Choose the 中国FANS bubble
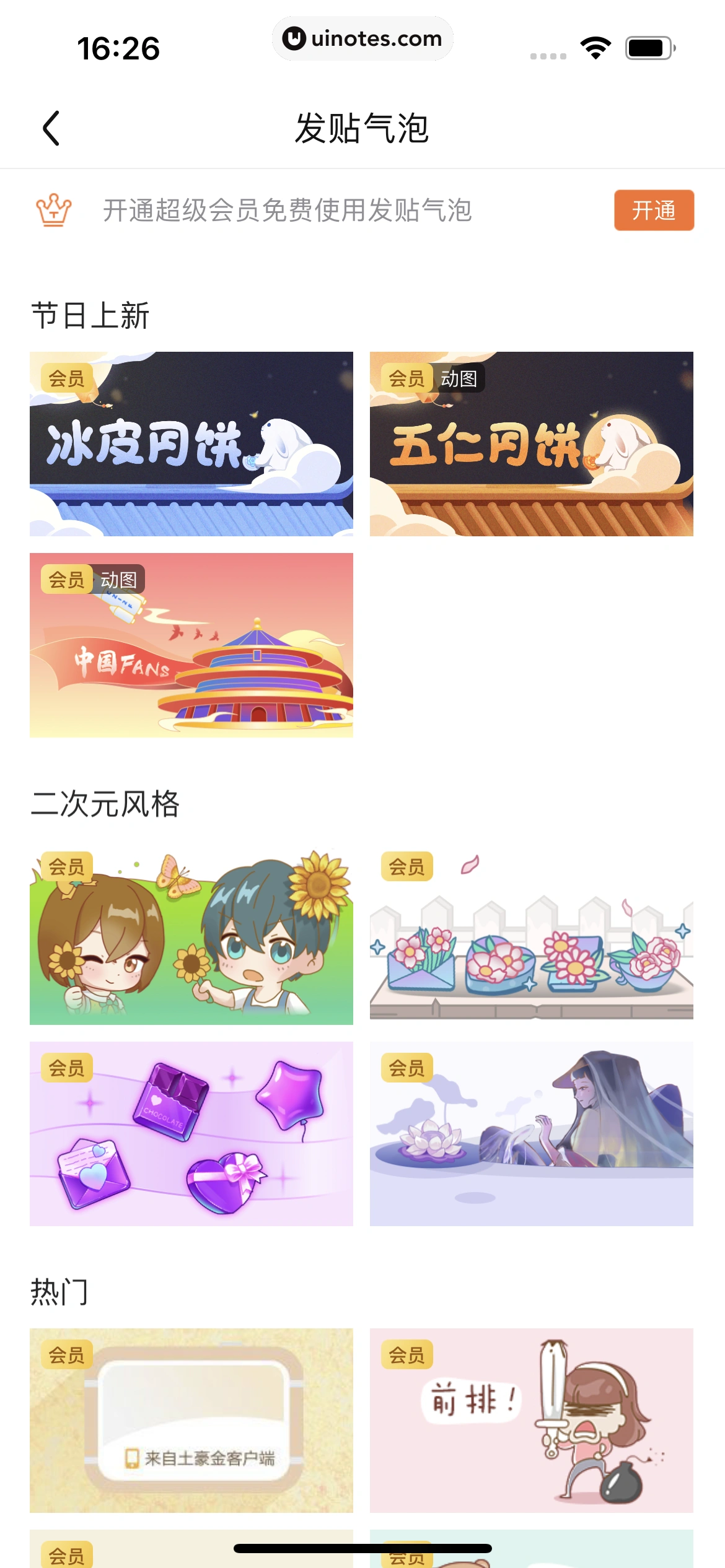Image resolution: width=725 pixels, height=1568 pixels. point(191,645)
